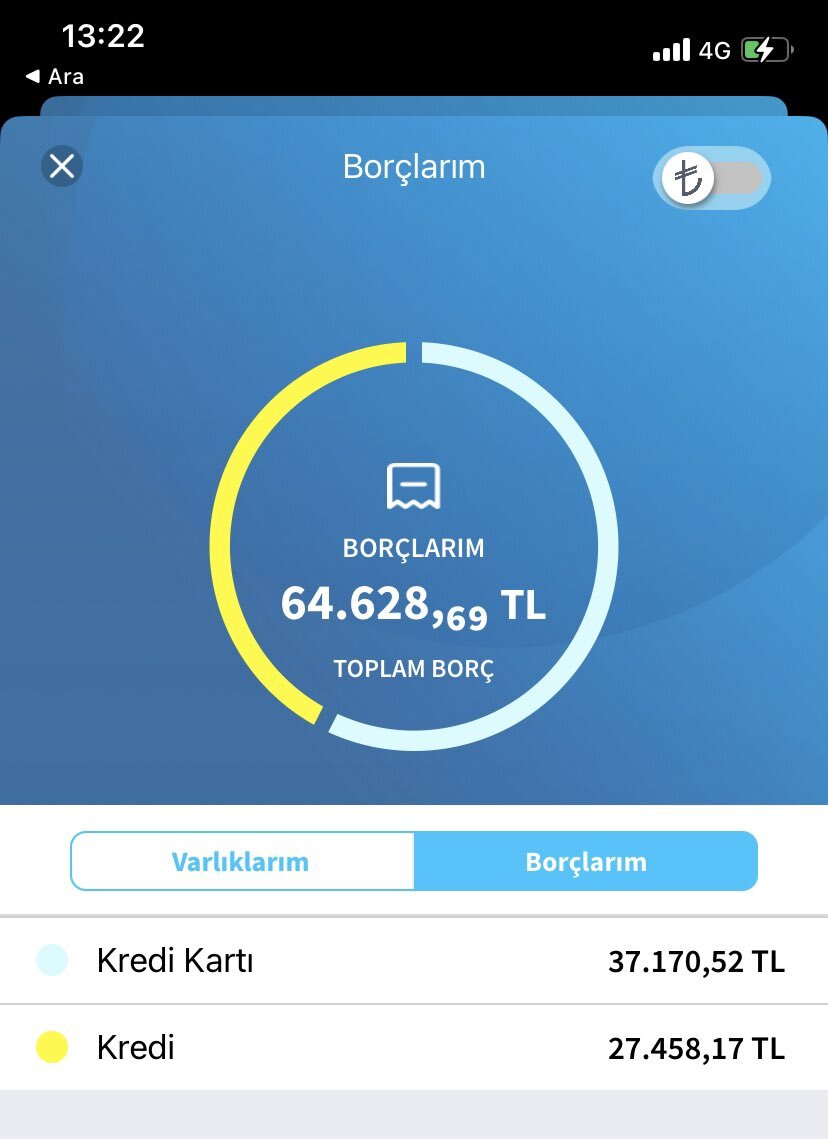The width and height of the screenshot is (828, 1139).
Task: Tap the receipt icon inside the chart
Action: 414,488
